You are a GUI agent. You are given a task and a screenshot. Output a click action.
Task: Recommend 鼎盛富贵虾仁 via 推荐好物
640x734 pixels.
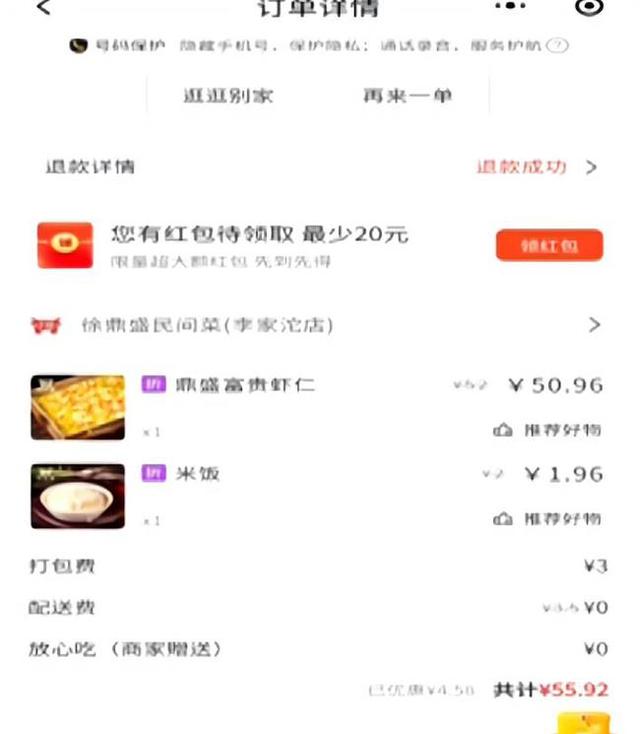[x=548, y=430]
